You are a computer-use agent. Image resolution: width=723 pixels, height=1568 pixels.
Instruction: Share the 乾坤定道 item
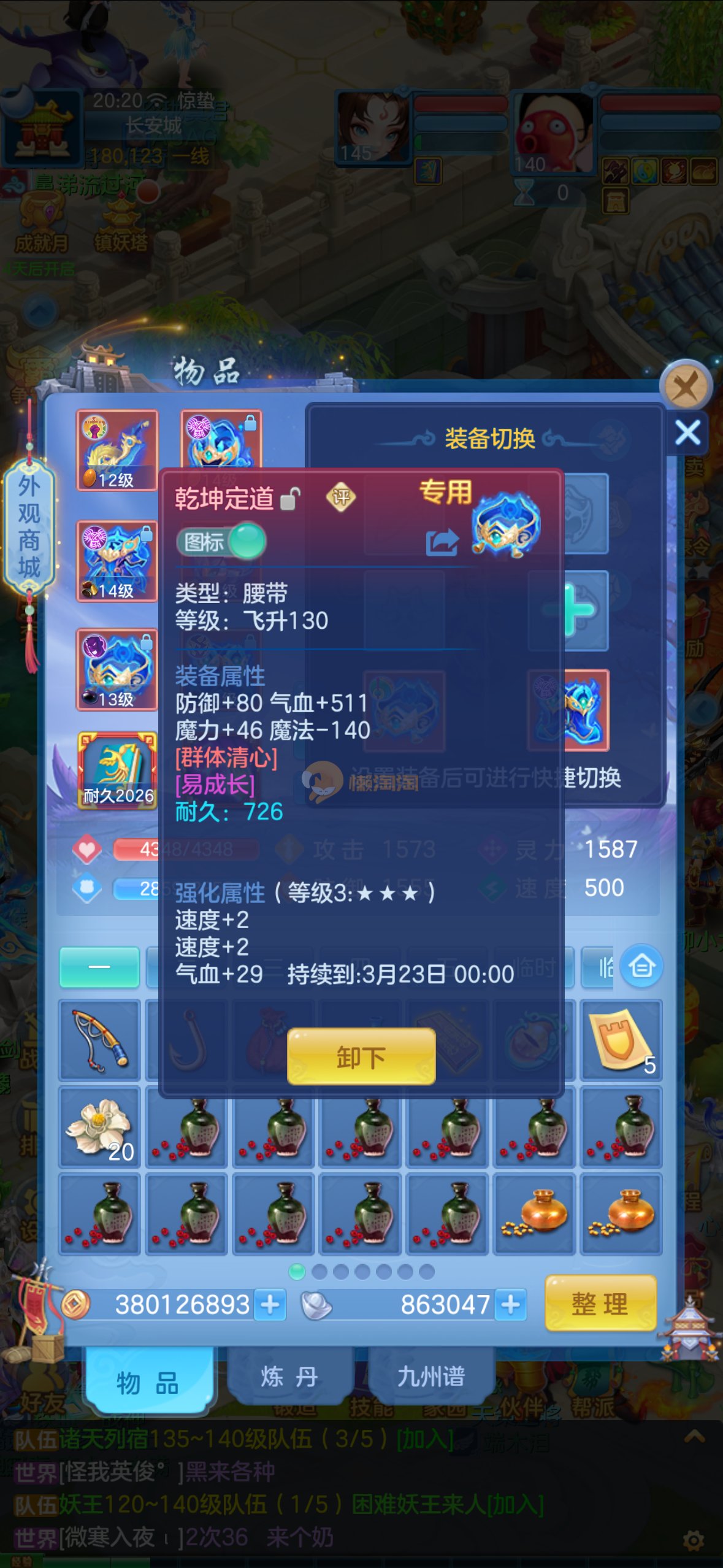coord(442,542)
